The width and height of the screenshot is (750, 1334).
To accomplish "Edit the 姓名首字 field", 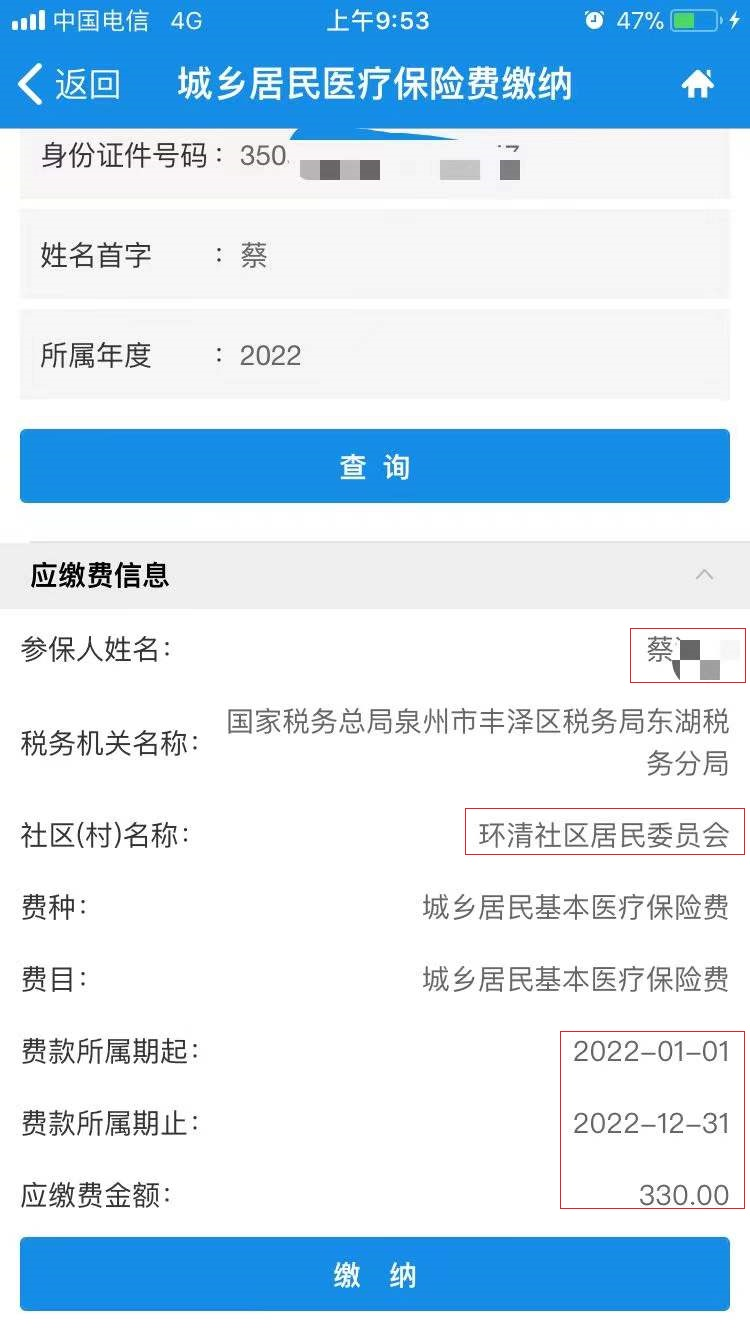I will tap(375, 255).
